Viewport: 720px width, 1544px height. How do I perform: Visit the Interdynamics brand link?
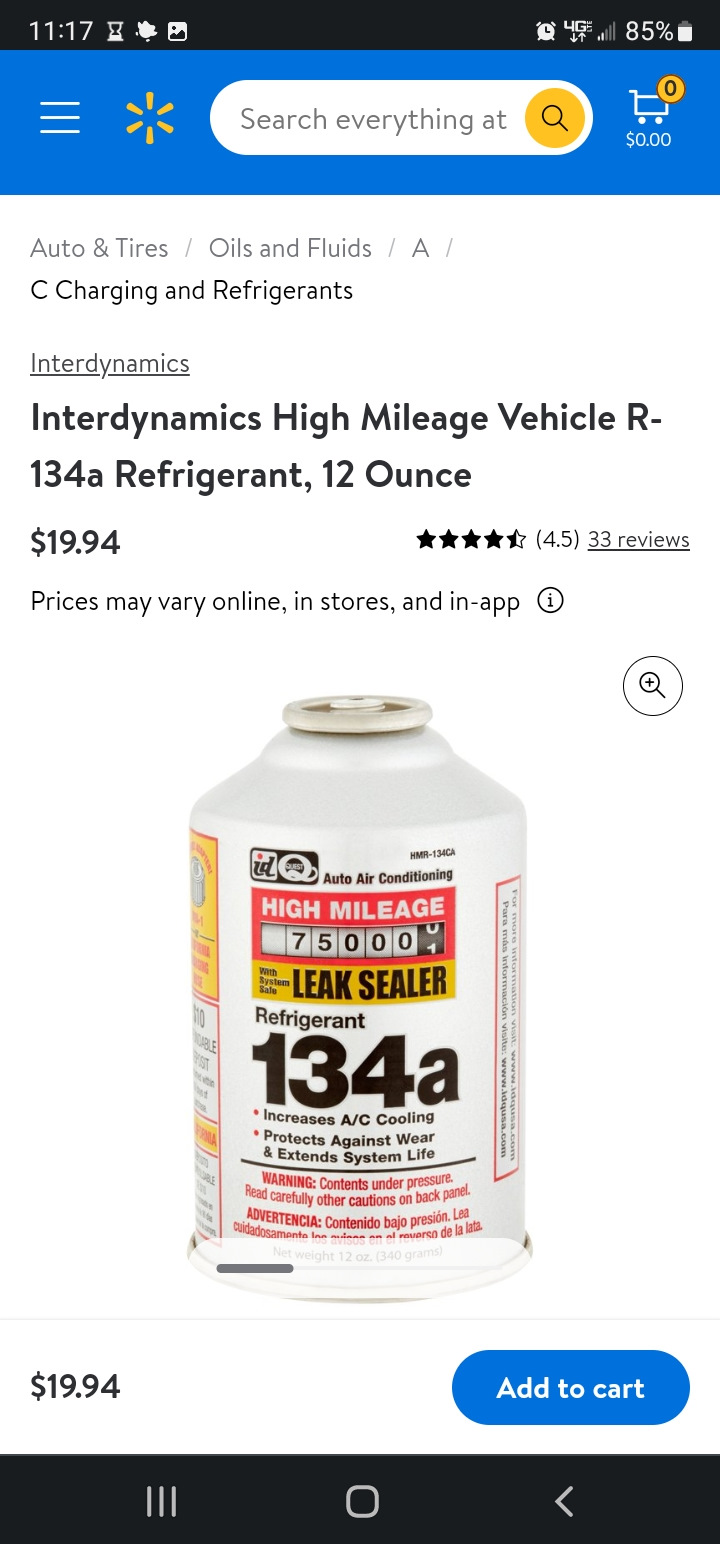click(x=110, y=363)
